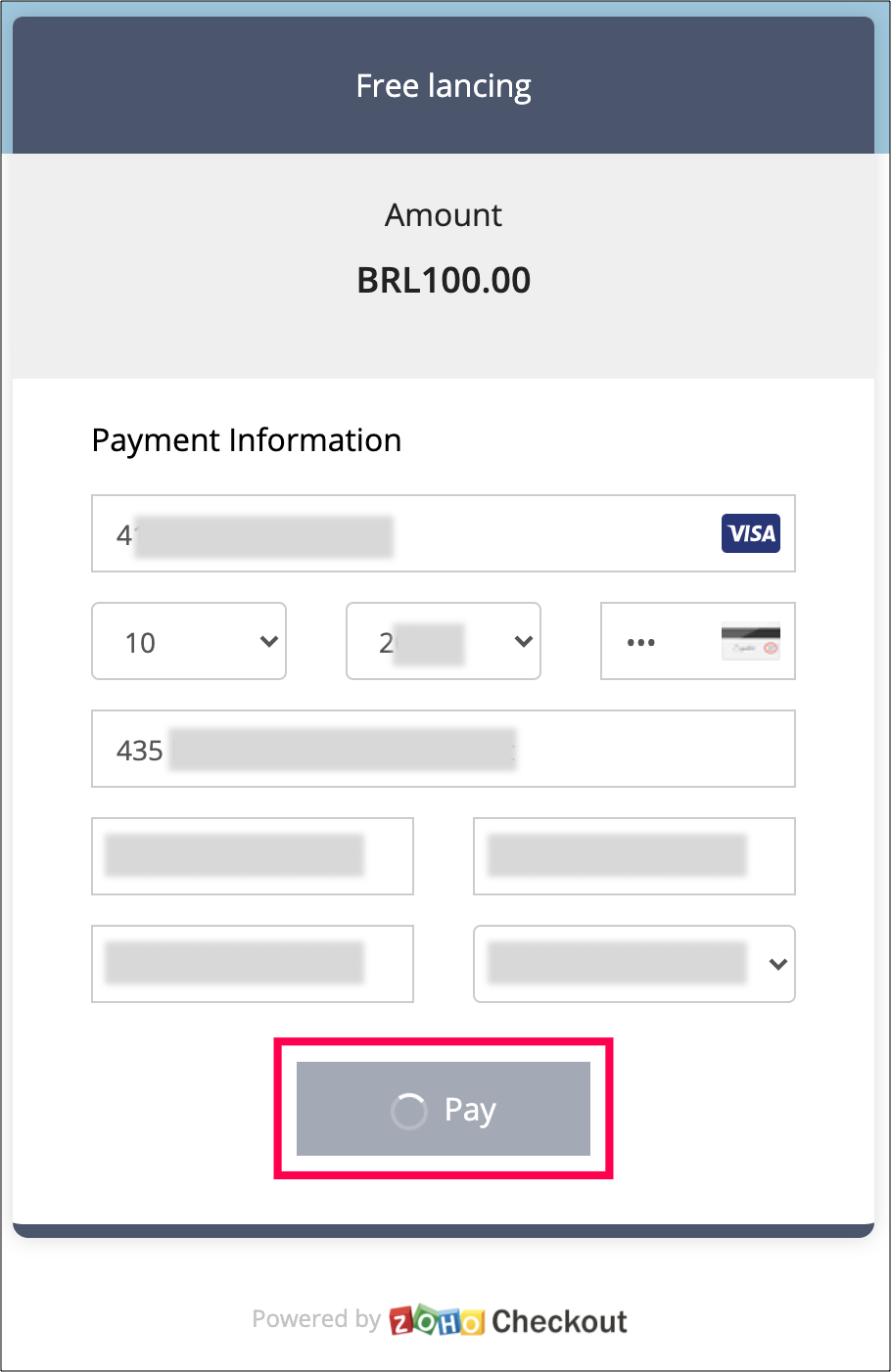Tap the Pay button
This screenshot has width=891, height=1372.
(x=443, y=1109)
